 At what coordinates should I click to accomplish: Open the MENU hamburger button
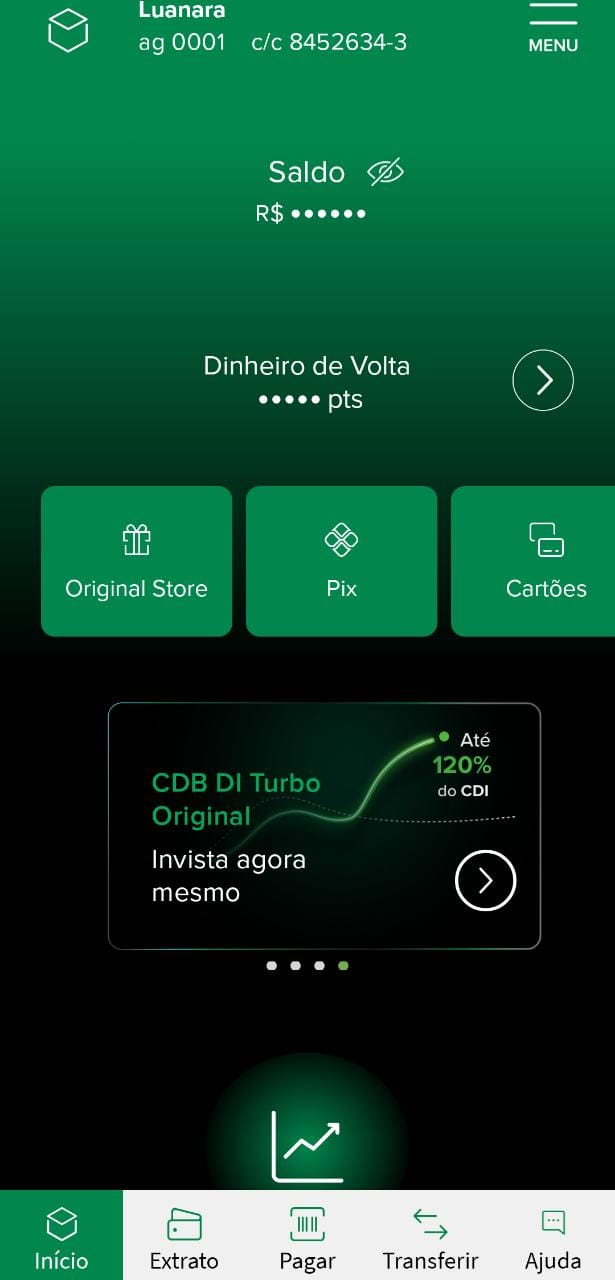553,27
